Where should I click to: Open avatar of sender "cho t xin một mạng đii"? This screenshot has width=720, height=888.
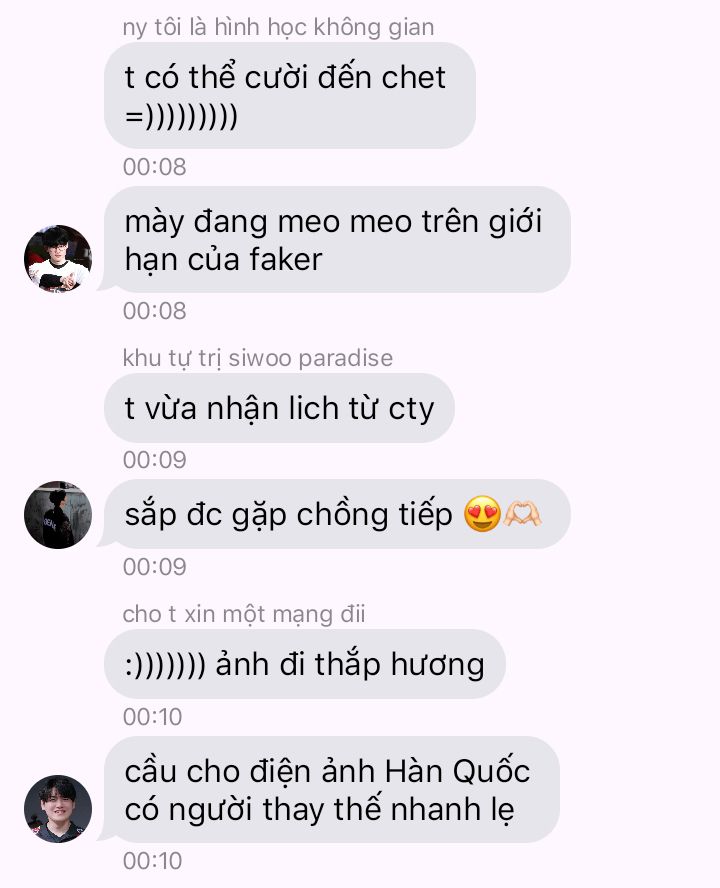(x=58, y=809)
